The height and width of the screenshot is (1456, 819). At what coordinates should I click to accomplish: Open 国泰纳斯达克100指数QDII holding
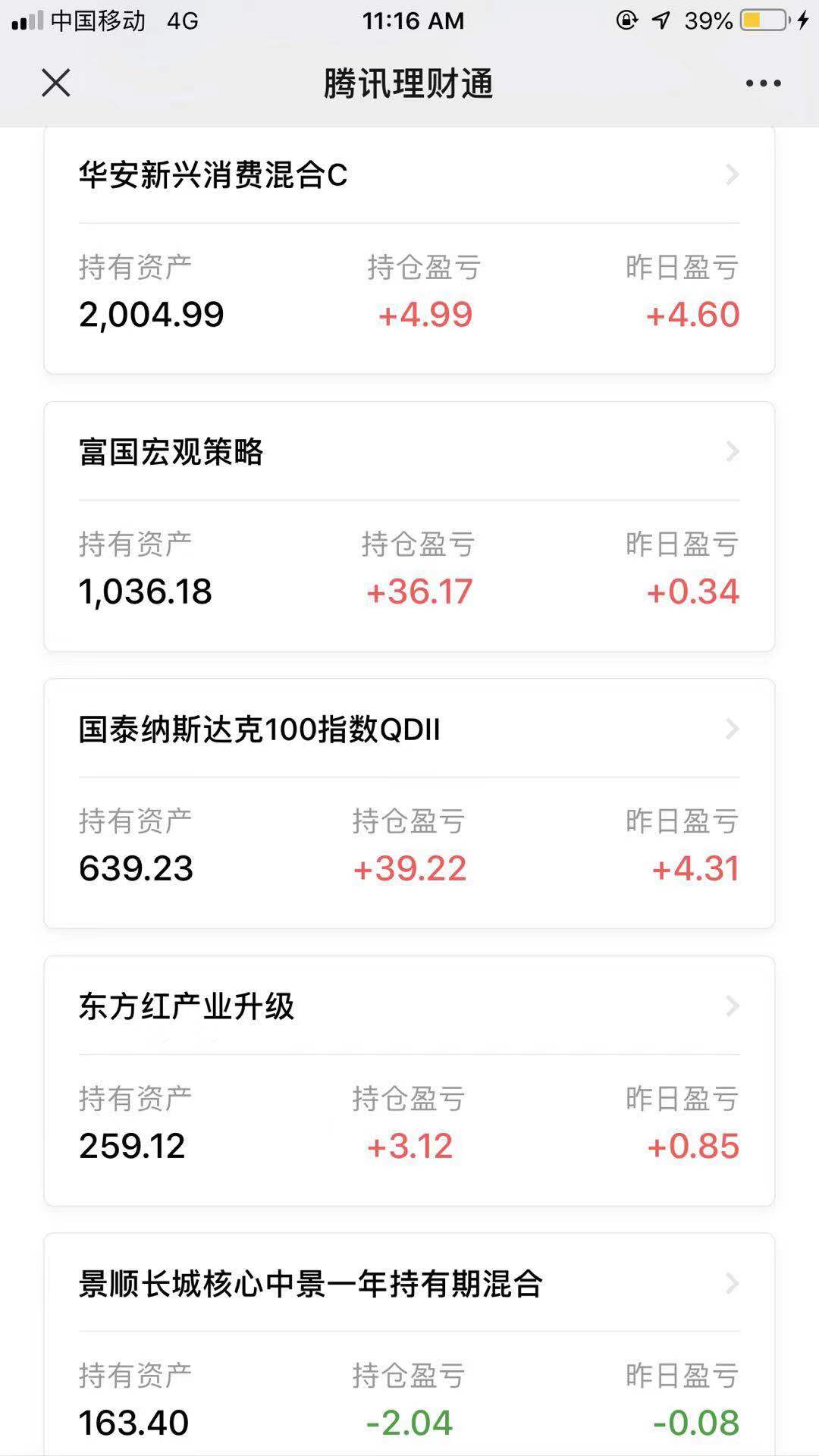coord(409,804)
